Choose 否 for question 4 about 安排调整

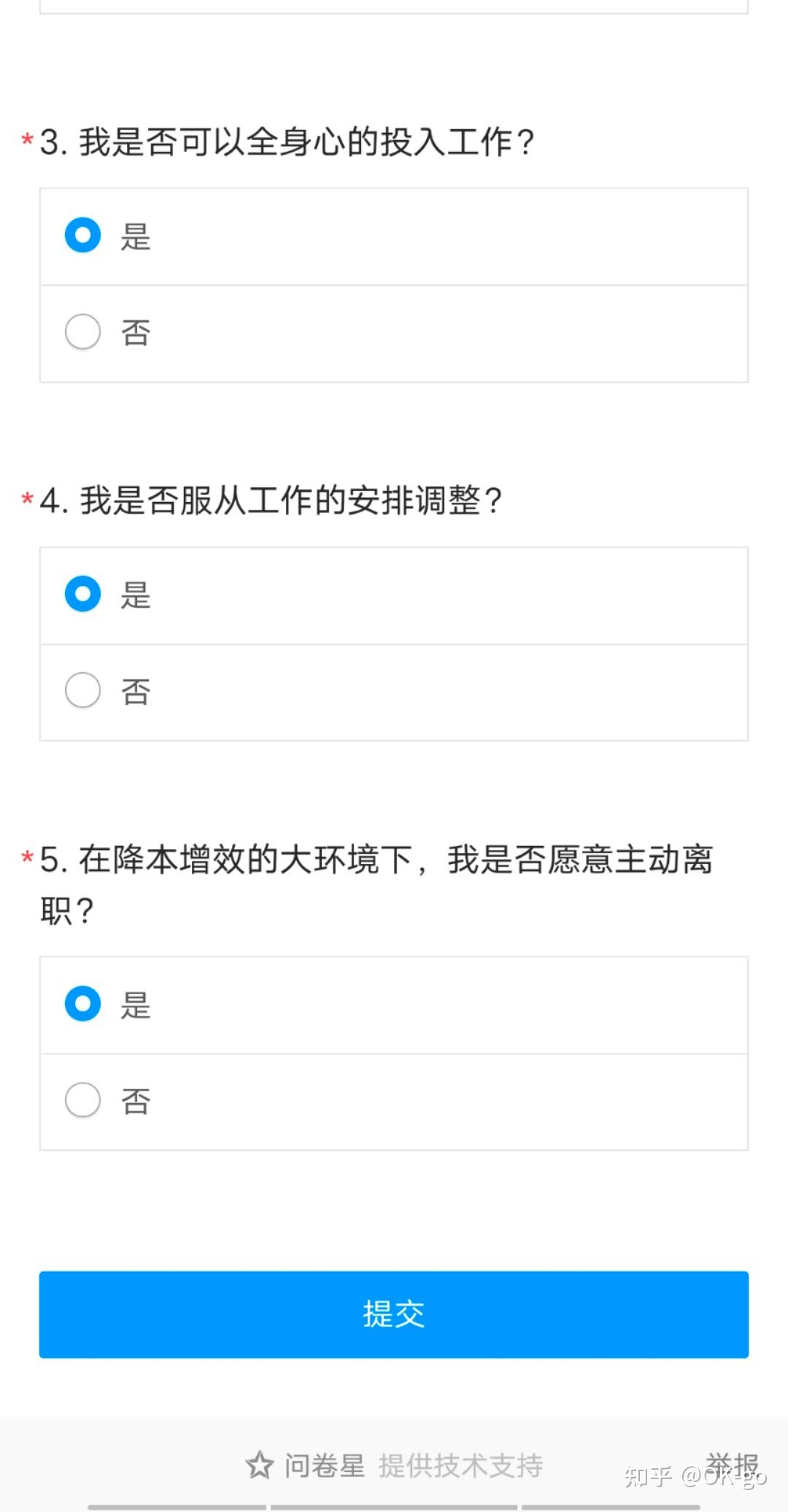point(394,693)
